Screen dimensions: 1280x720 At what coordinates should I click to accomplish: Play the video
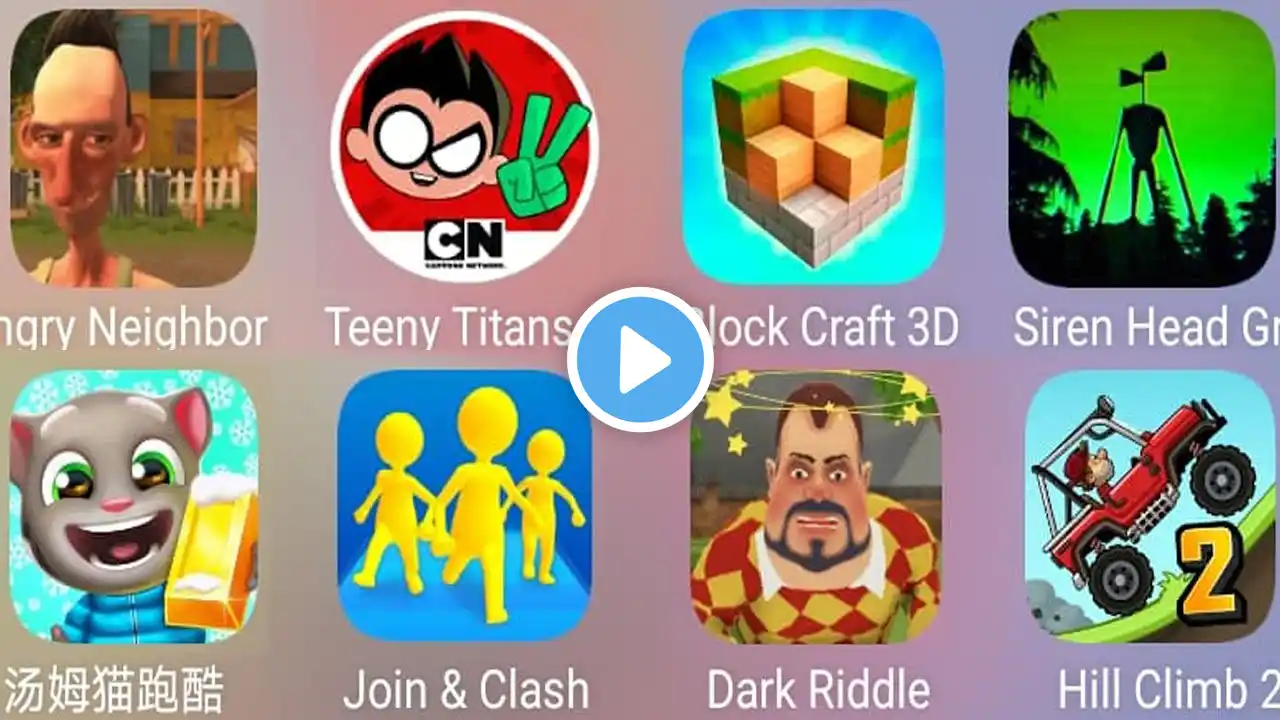[x=640, y=359]
